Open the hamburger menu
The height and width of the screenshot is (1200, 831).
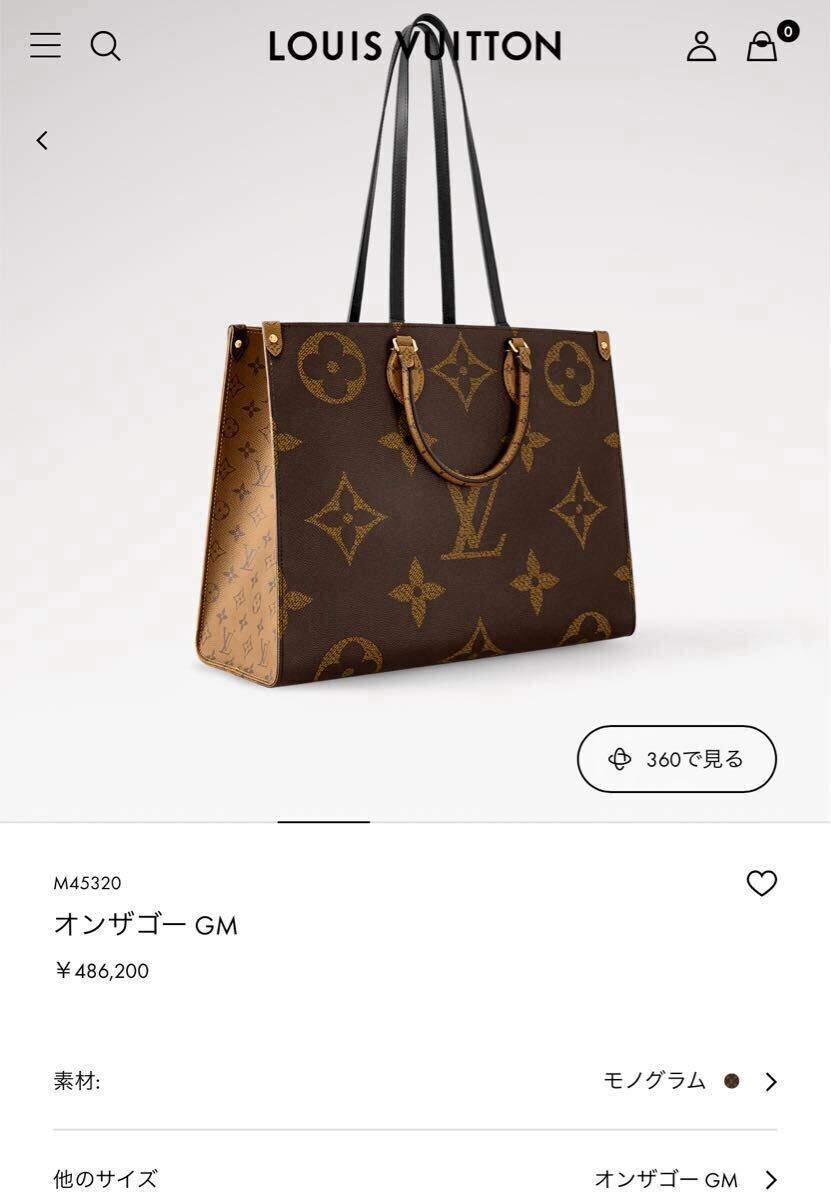point(45,45)
